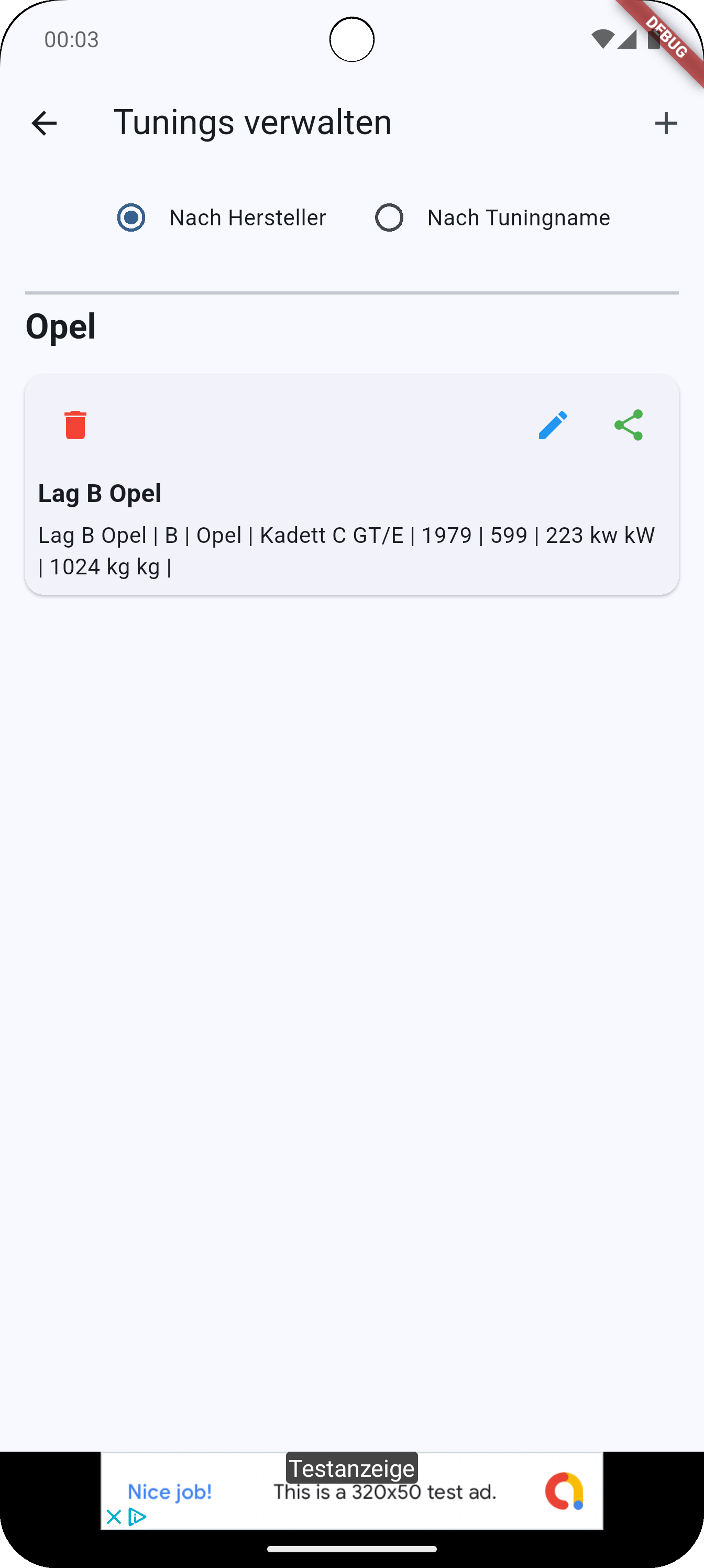The image size is (704, 1568).
Task: Go back using the arrow icon
Action: click(x=44, y=123)
